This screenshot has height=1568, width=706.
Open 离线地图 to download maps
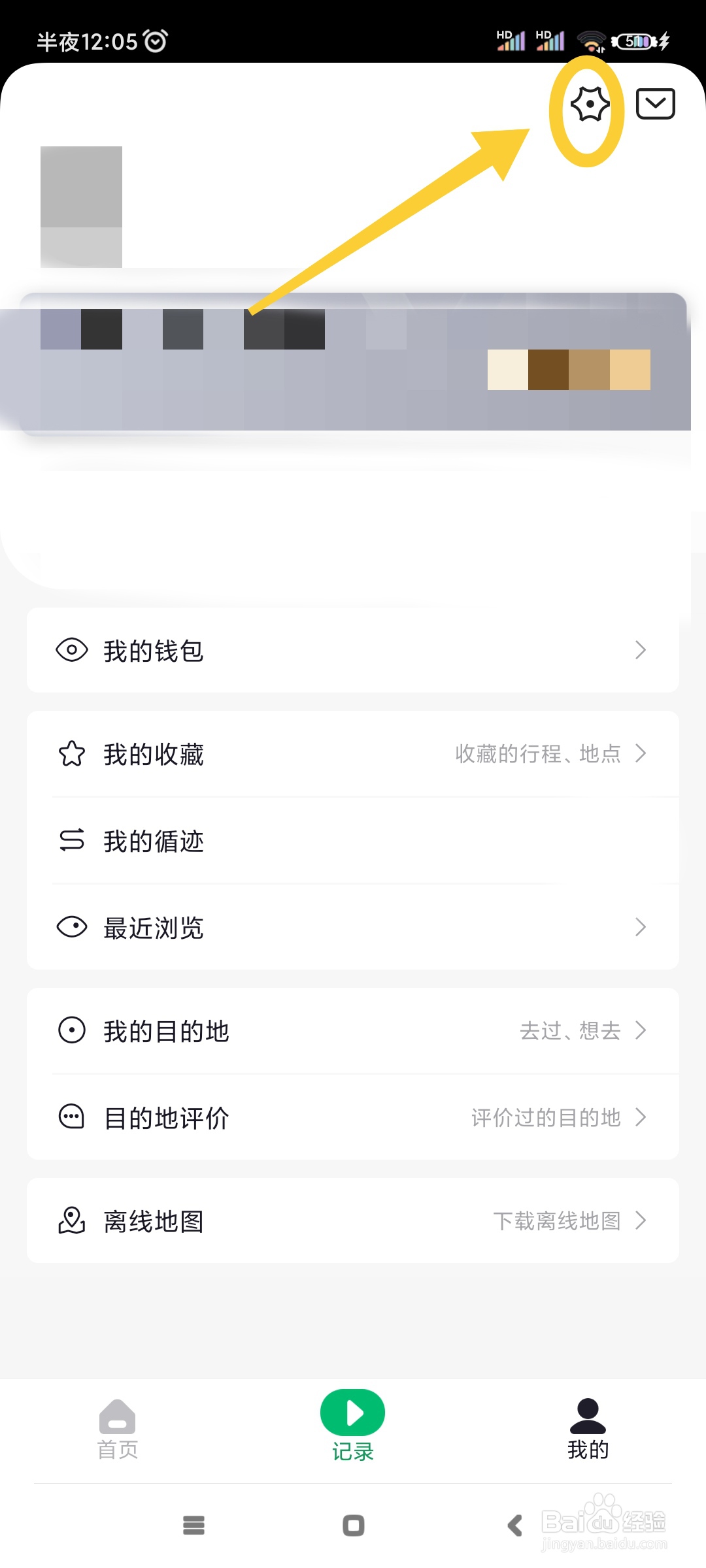point(353,1220)
